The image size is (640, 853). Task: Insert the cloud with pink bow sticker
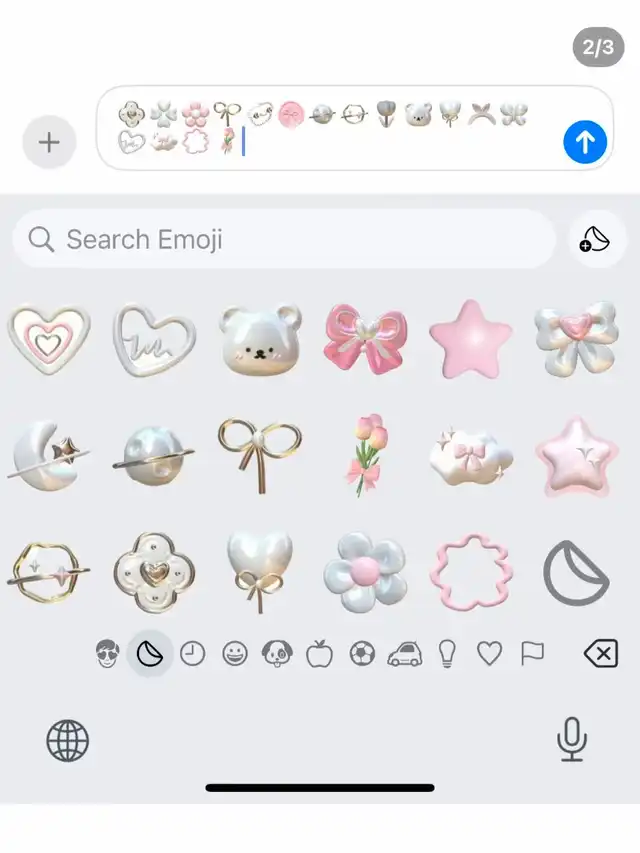pyautogui.click(x=471, y=457)
